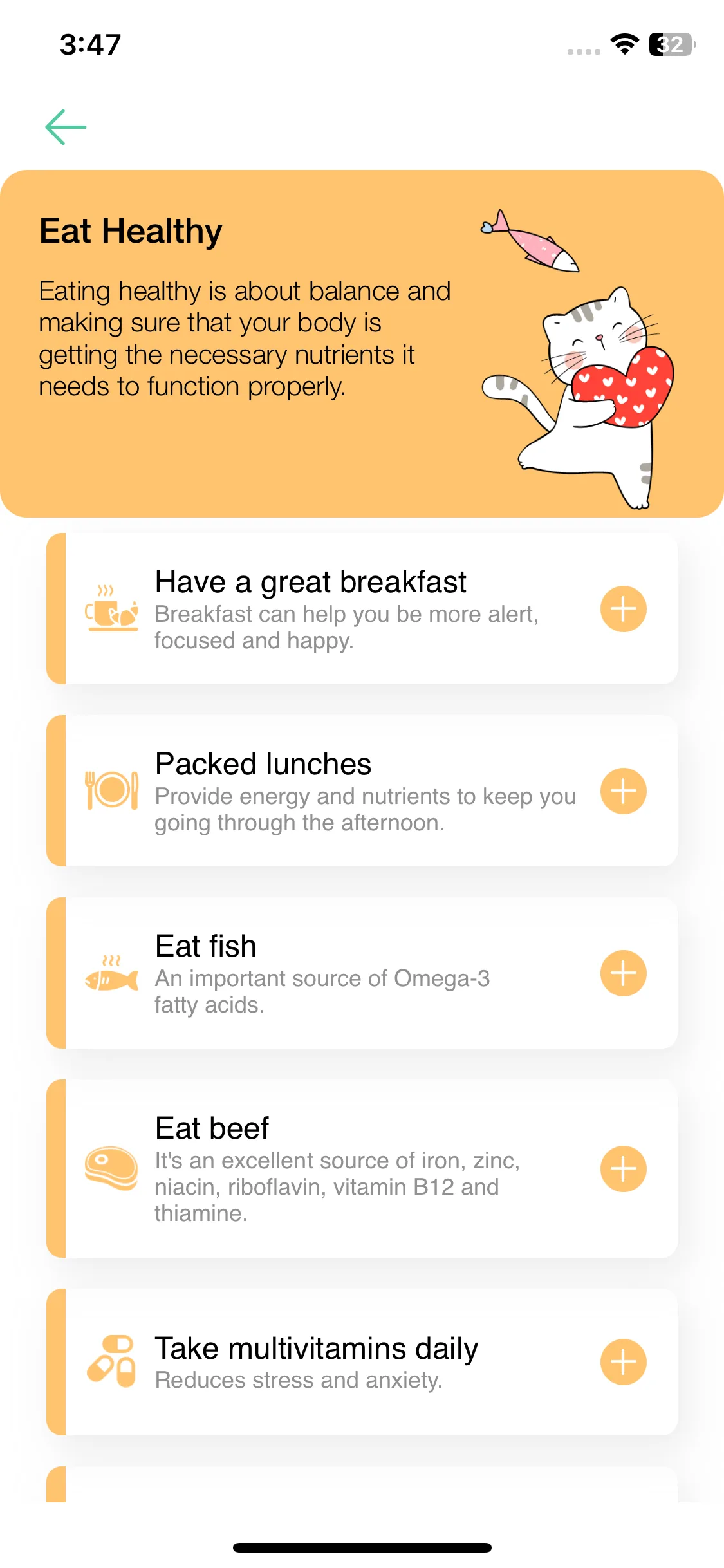Open the 'Have a great breakfast' card
The width and height of the screenshot is (724, 1568).
click(348, 609)
